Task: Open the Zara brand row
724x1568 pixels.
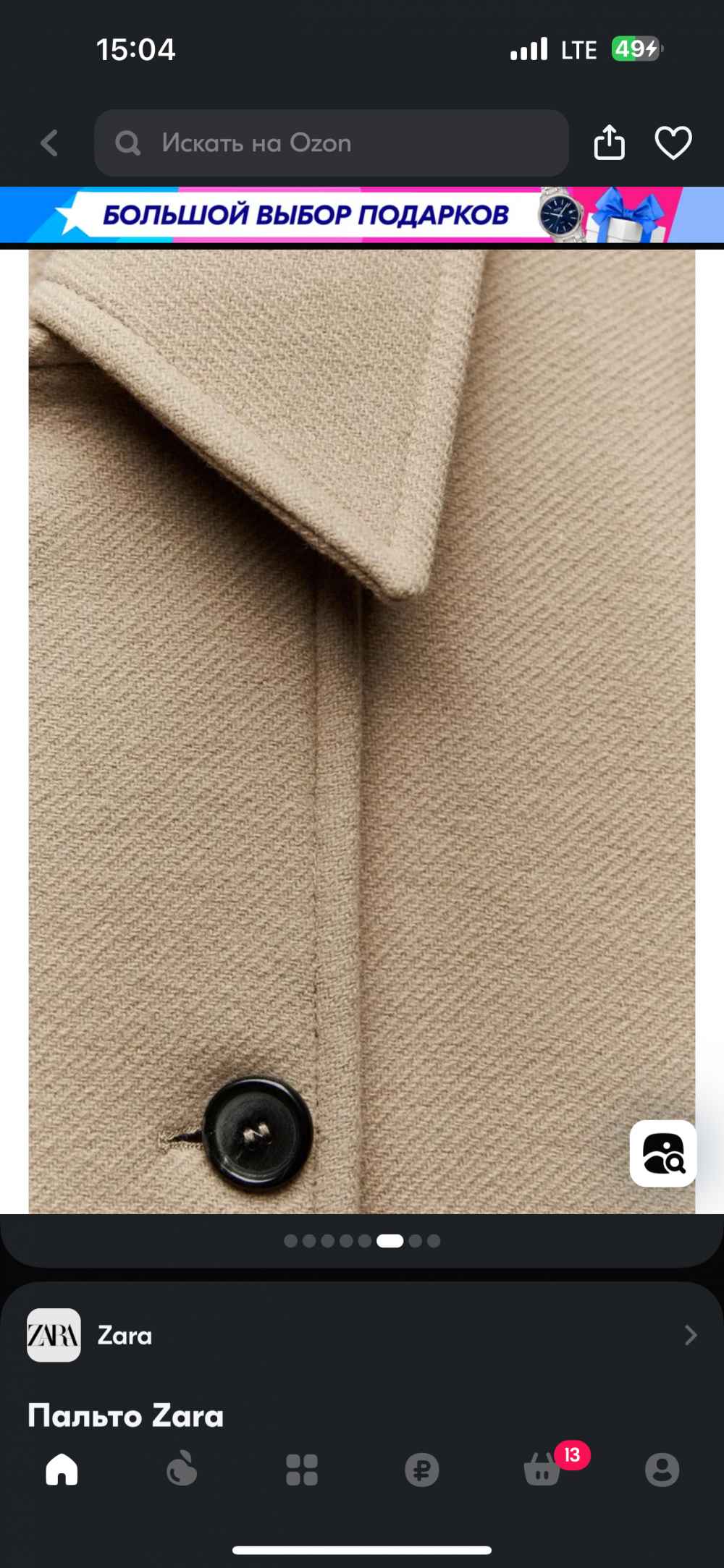Action: coord(362,1335)
